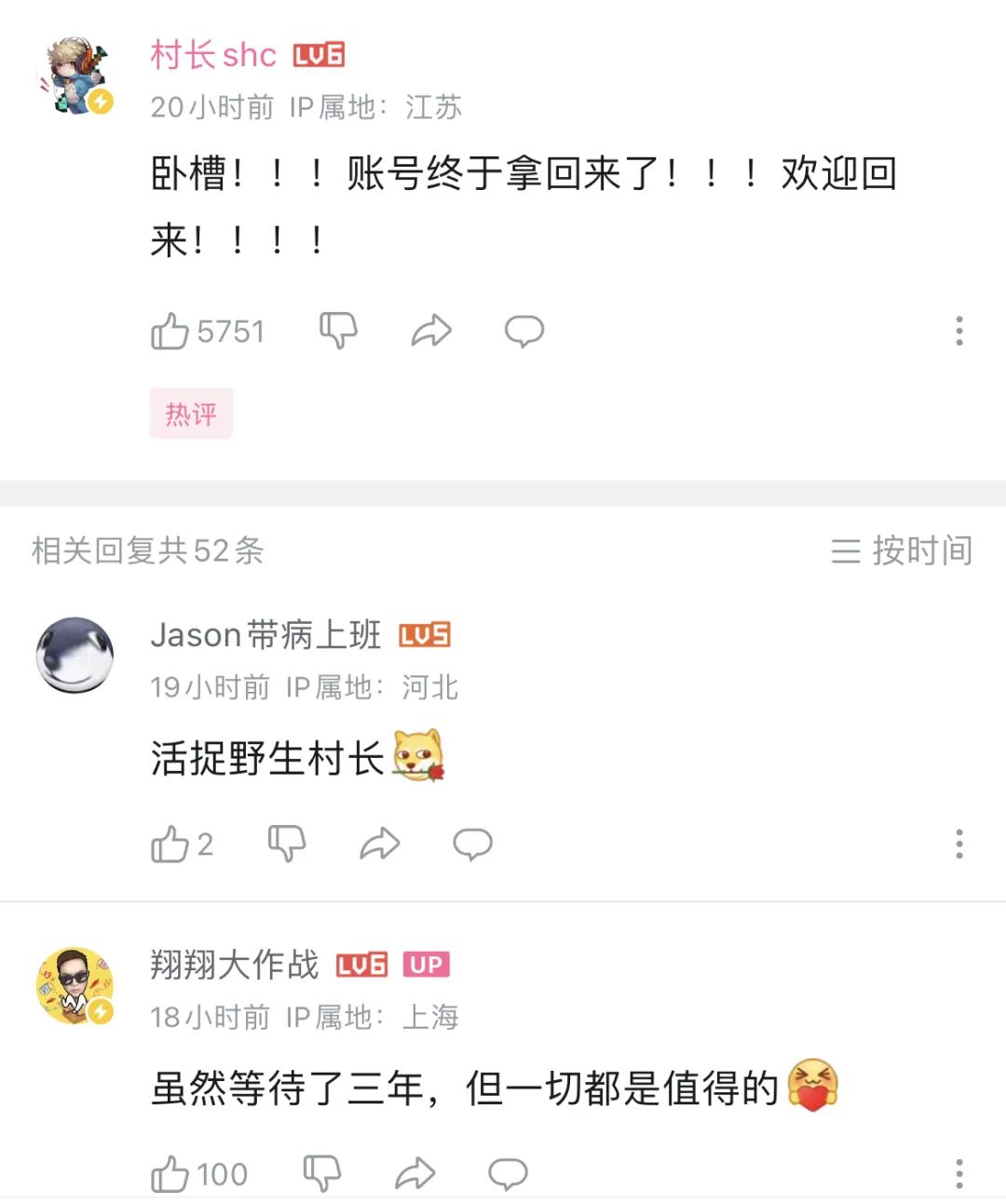Image resolution: width=1006 pixels, height=1204 pixels.
Task: Change reply sorting via 按时间
Action: click(x=902, y=550)
